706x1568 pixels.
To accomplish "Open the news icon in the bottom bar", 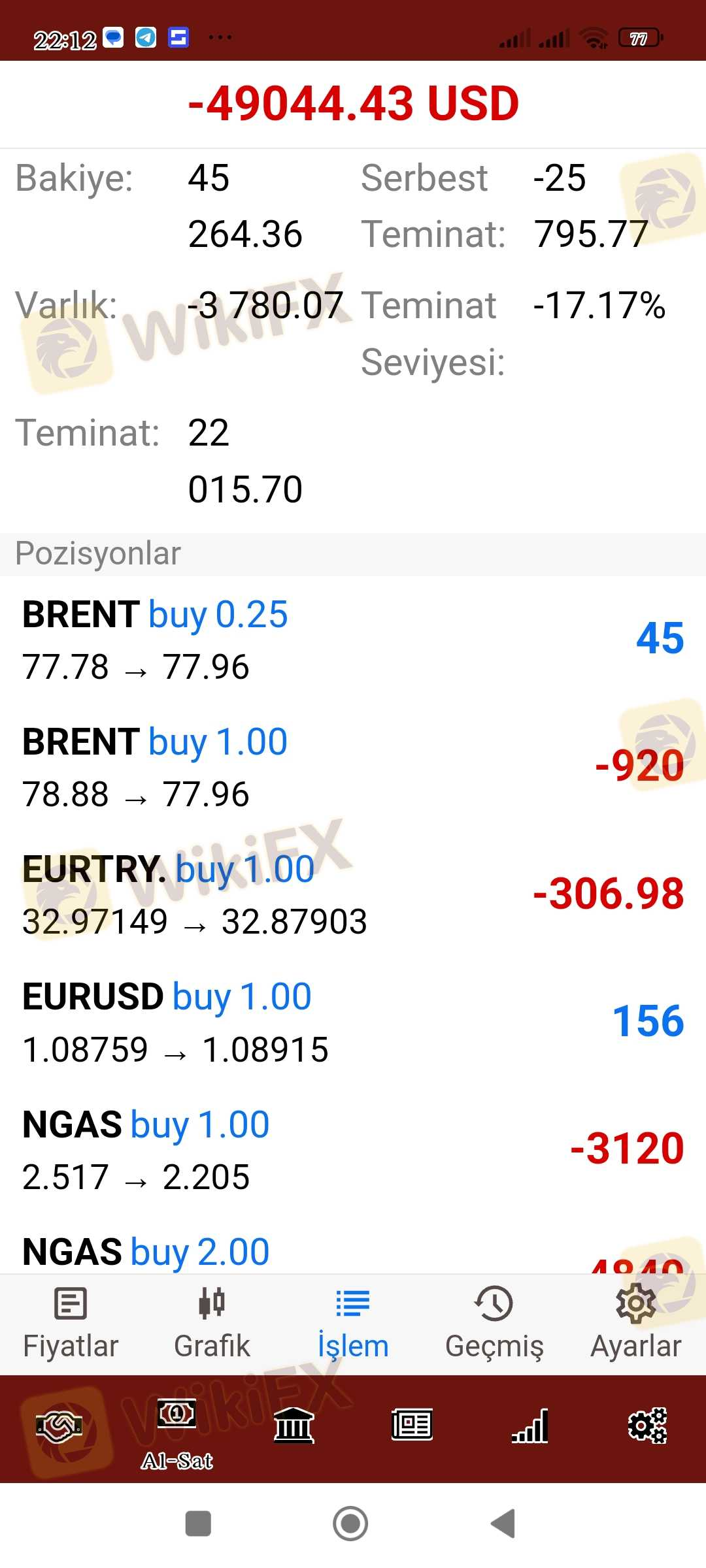I will (412, 1426).
